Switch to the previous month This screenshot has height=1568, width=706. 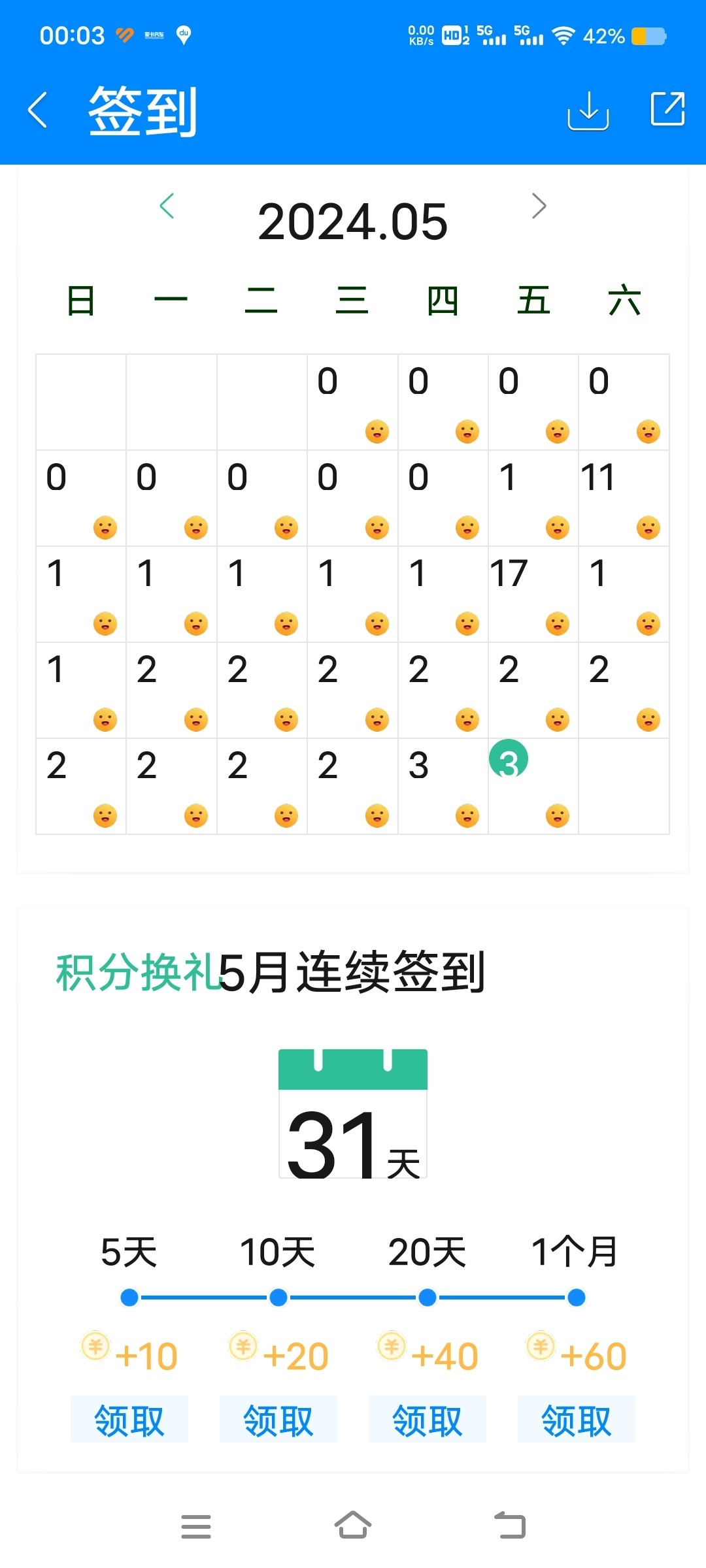[167, 206]
